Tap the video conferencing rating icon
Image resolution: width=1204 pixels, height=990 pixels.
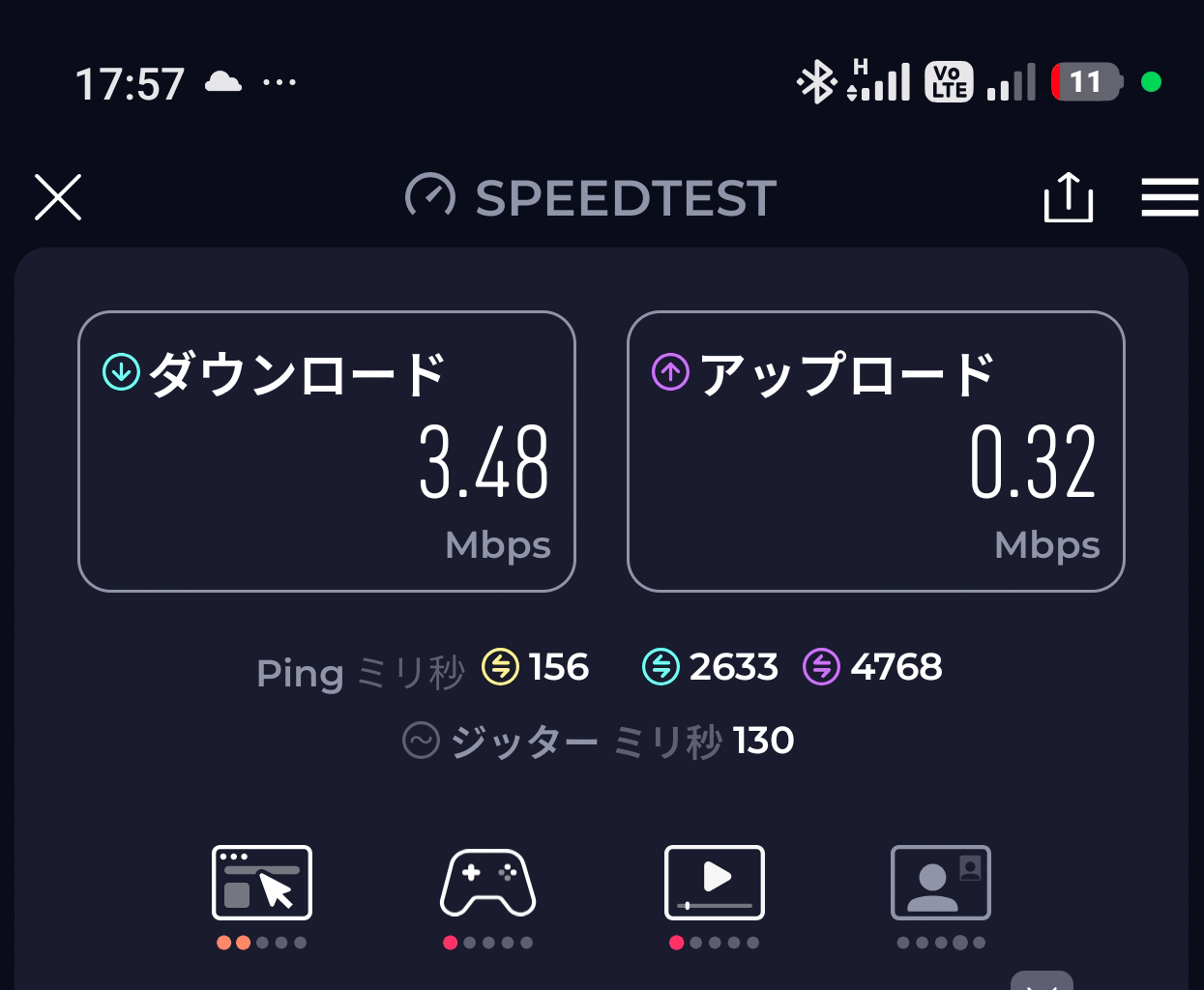940,883
